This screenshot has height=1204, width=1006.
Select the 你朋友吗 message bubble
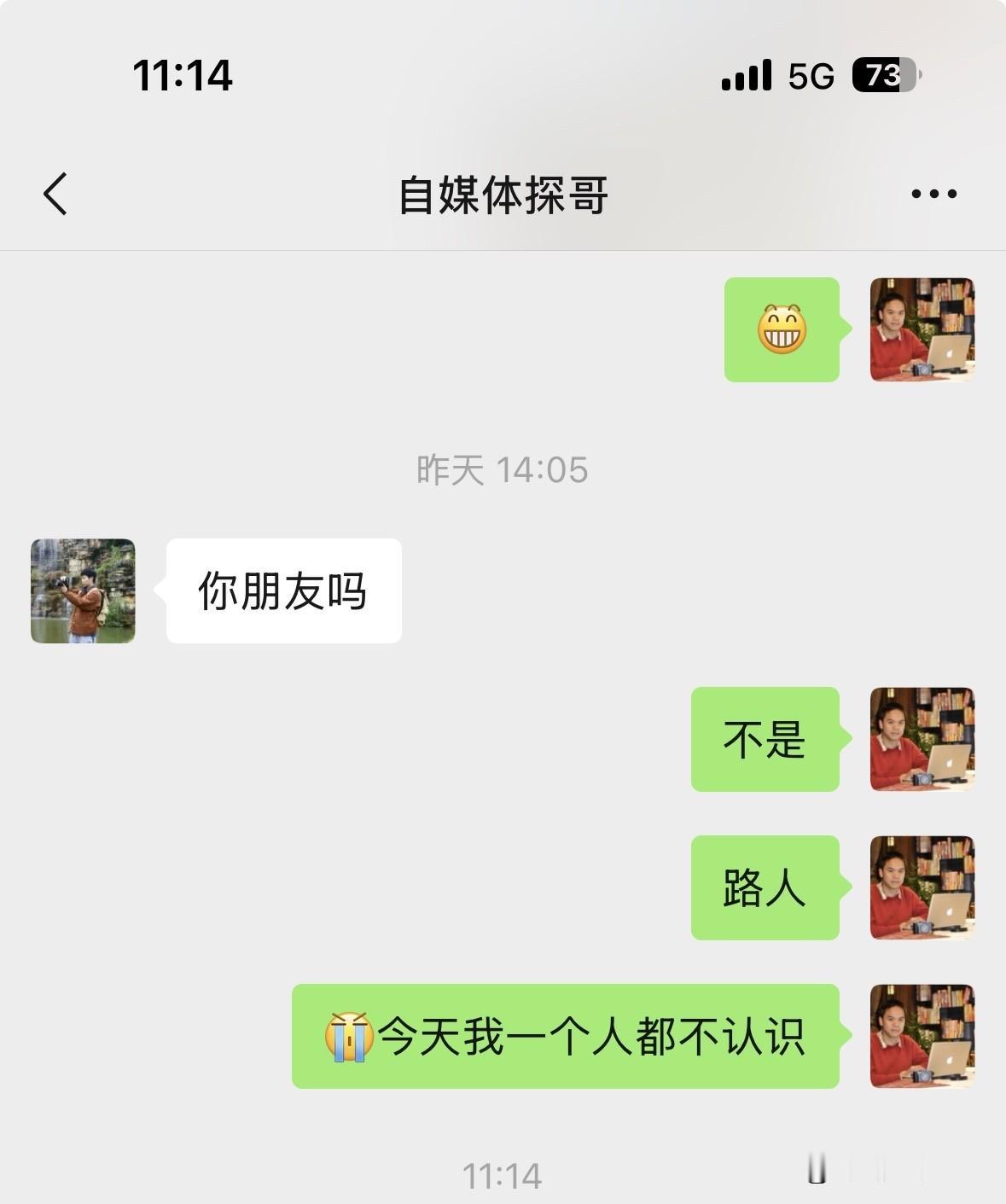point(282,589)
